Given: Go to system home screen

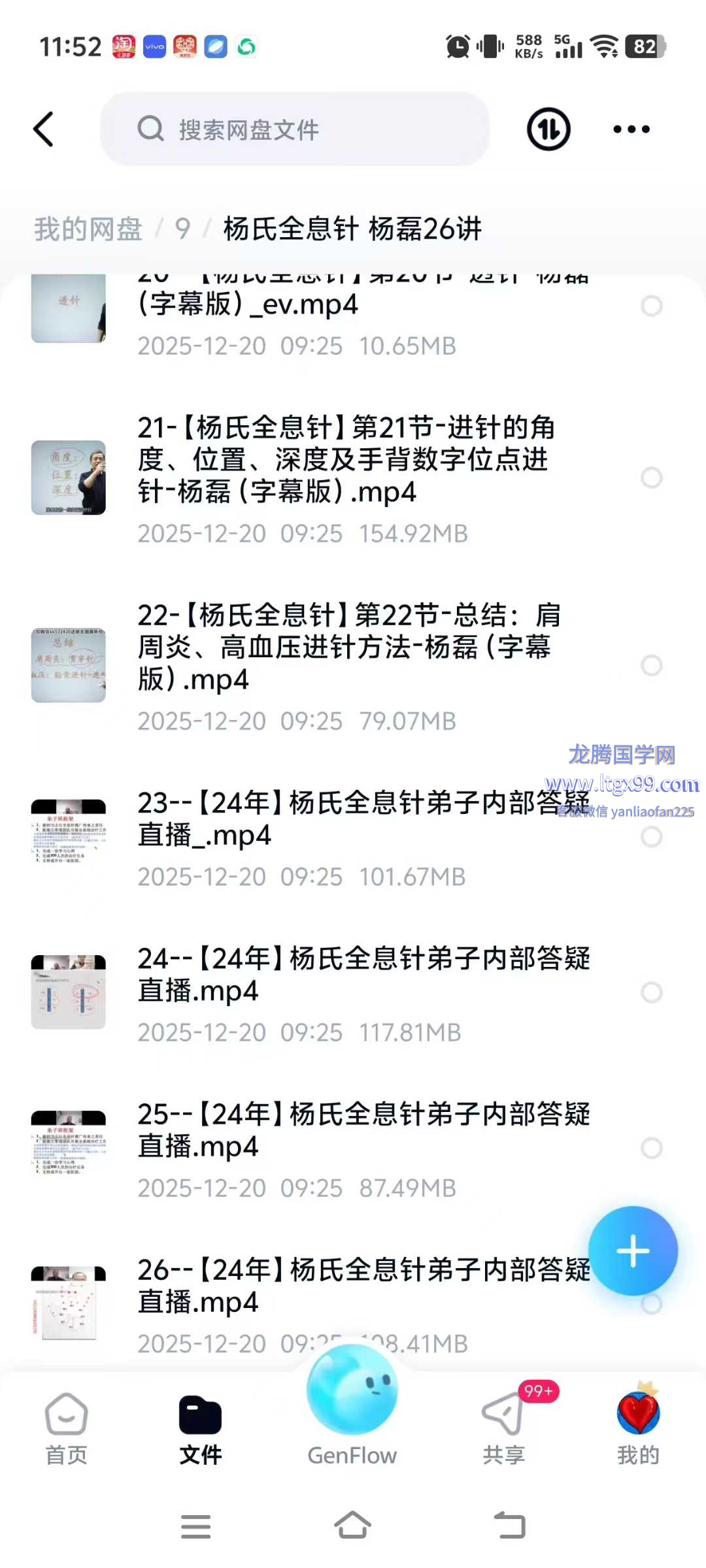Looking at the screenshot, I should (x=352, y=1526).
